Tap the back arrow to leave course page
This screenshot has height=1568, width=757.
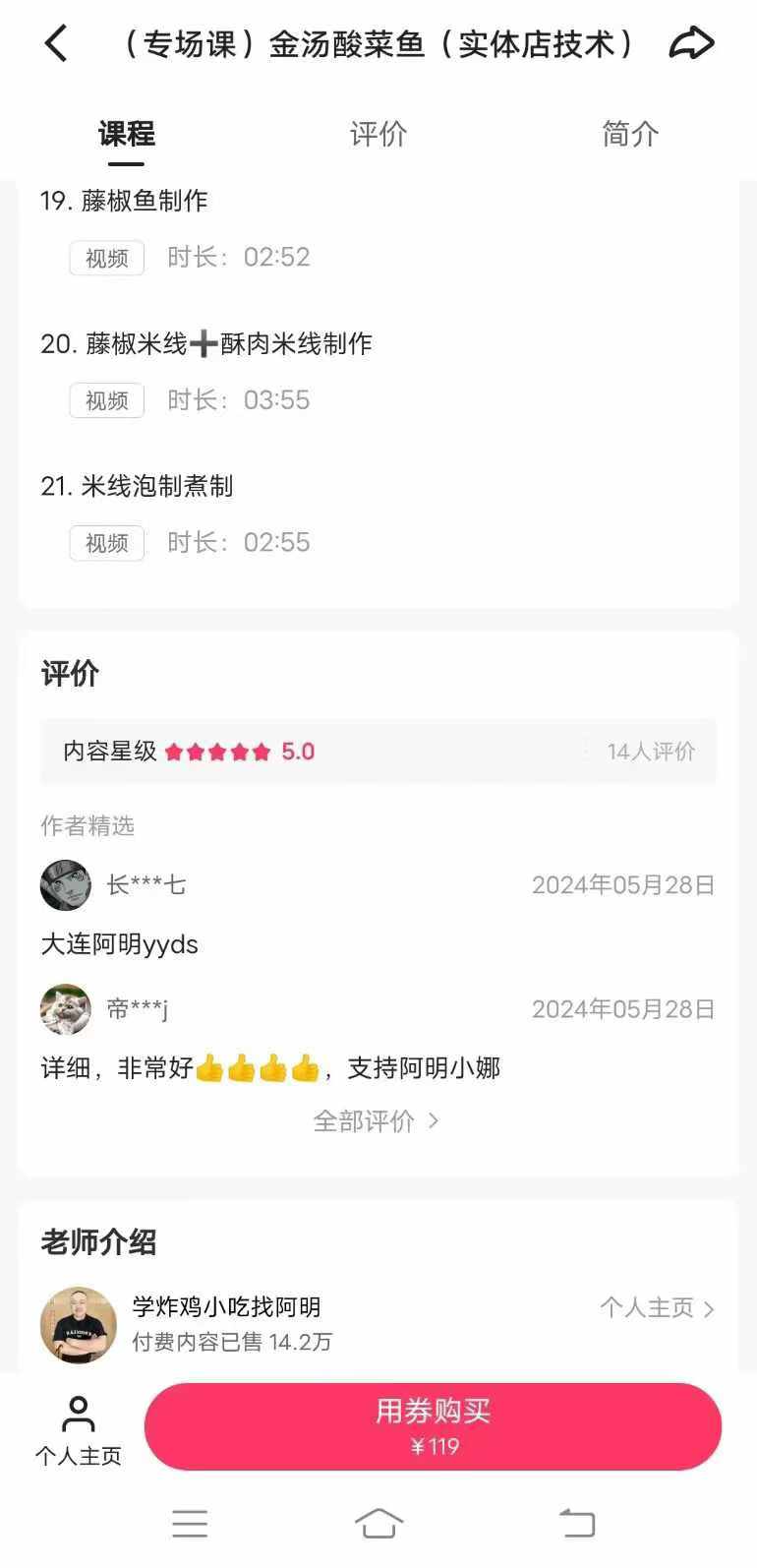[56, 42]
